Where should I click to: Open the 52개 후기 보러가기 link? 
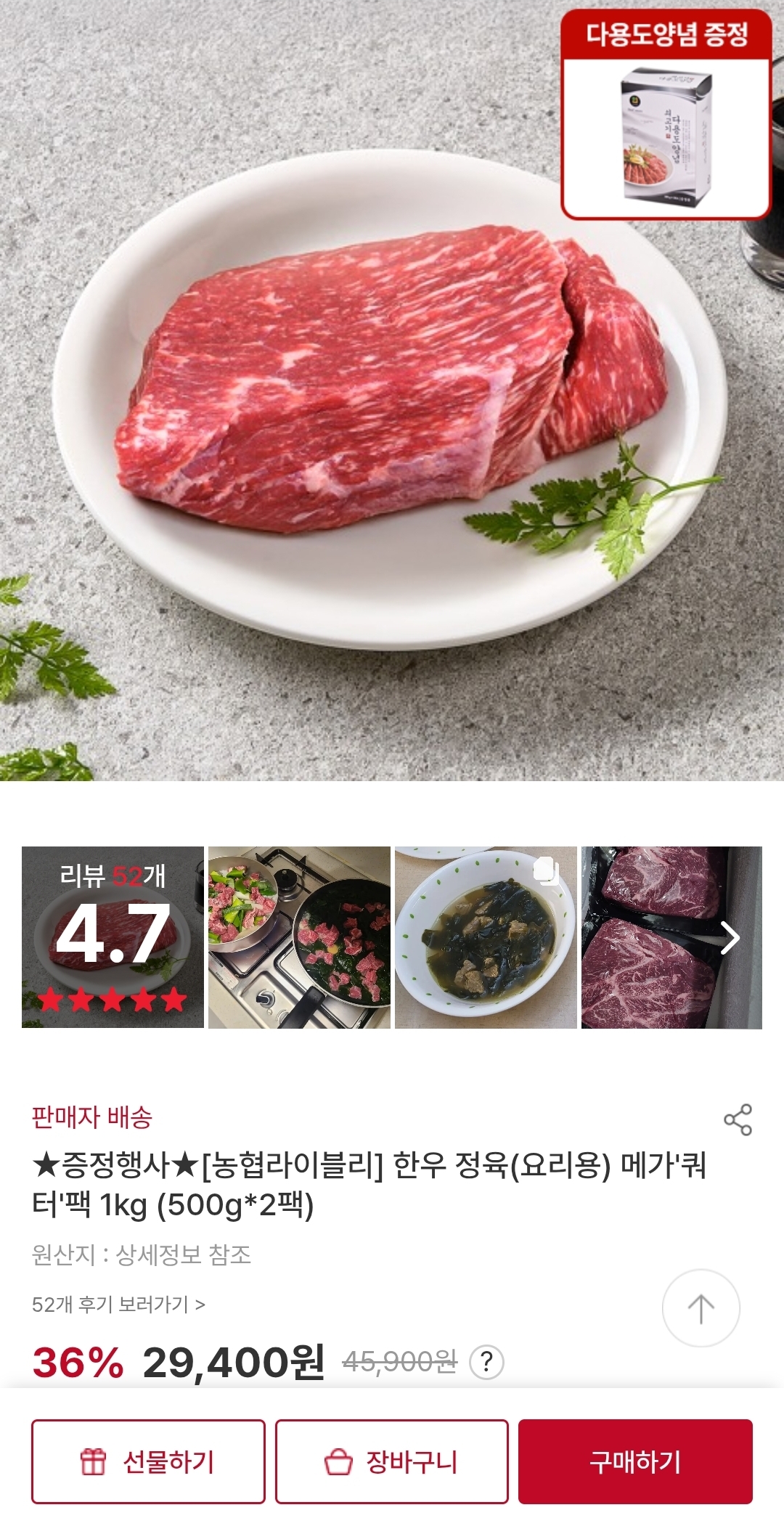click(118, 1305)
